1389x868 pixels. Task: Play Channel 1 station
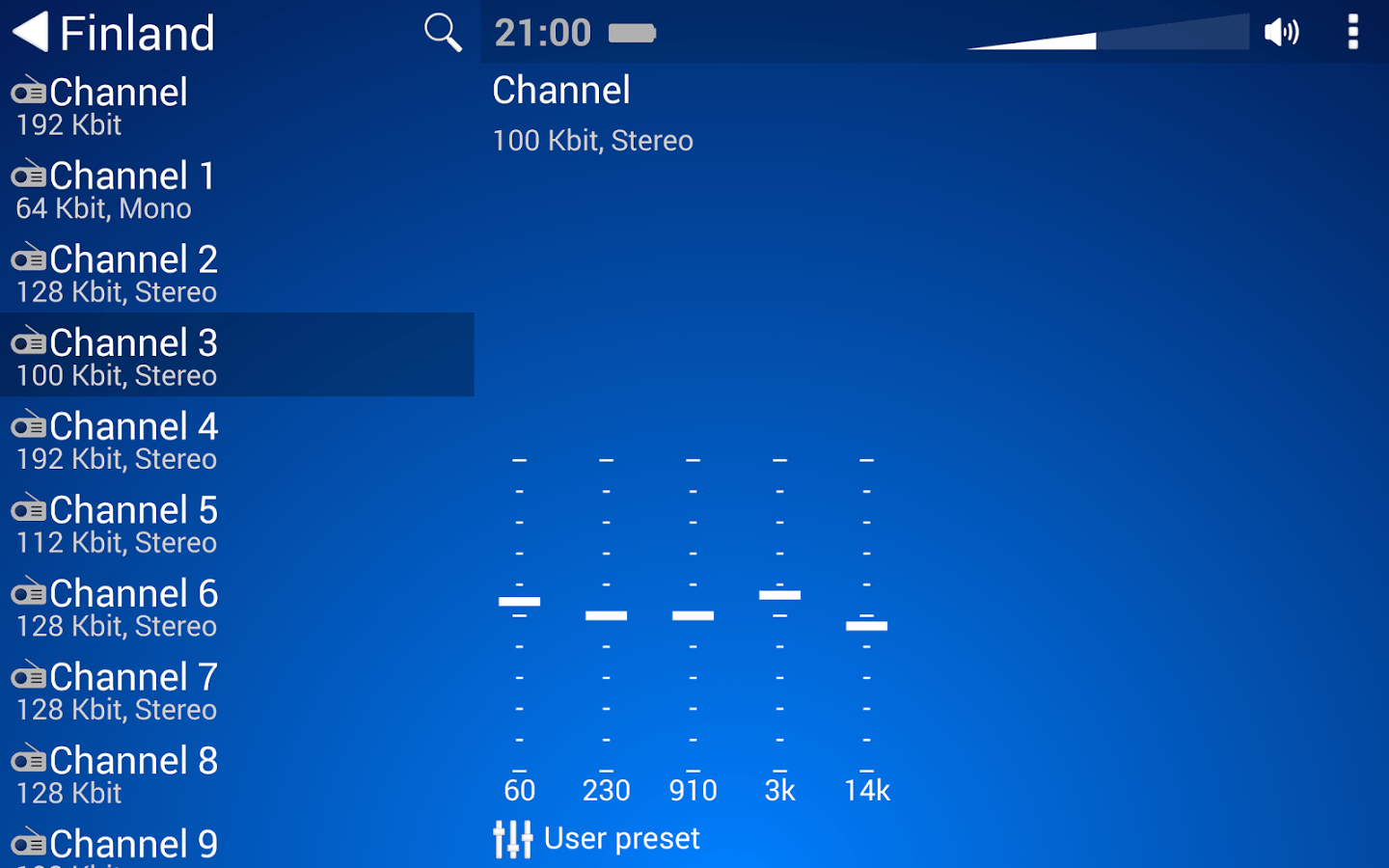point(236,189)
